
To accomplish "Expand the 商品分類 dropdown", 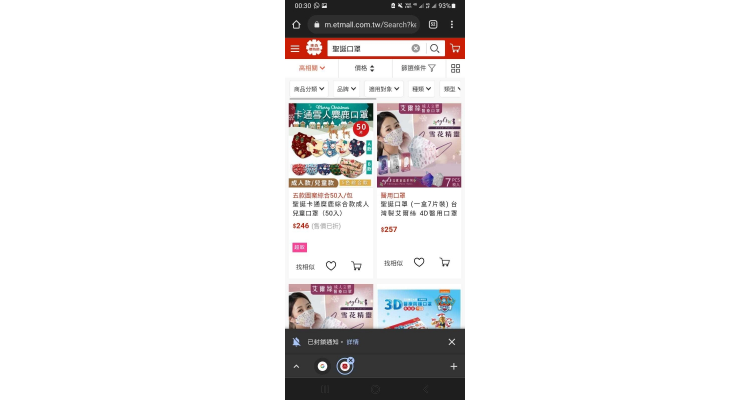I will click(309, 89).
